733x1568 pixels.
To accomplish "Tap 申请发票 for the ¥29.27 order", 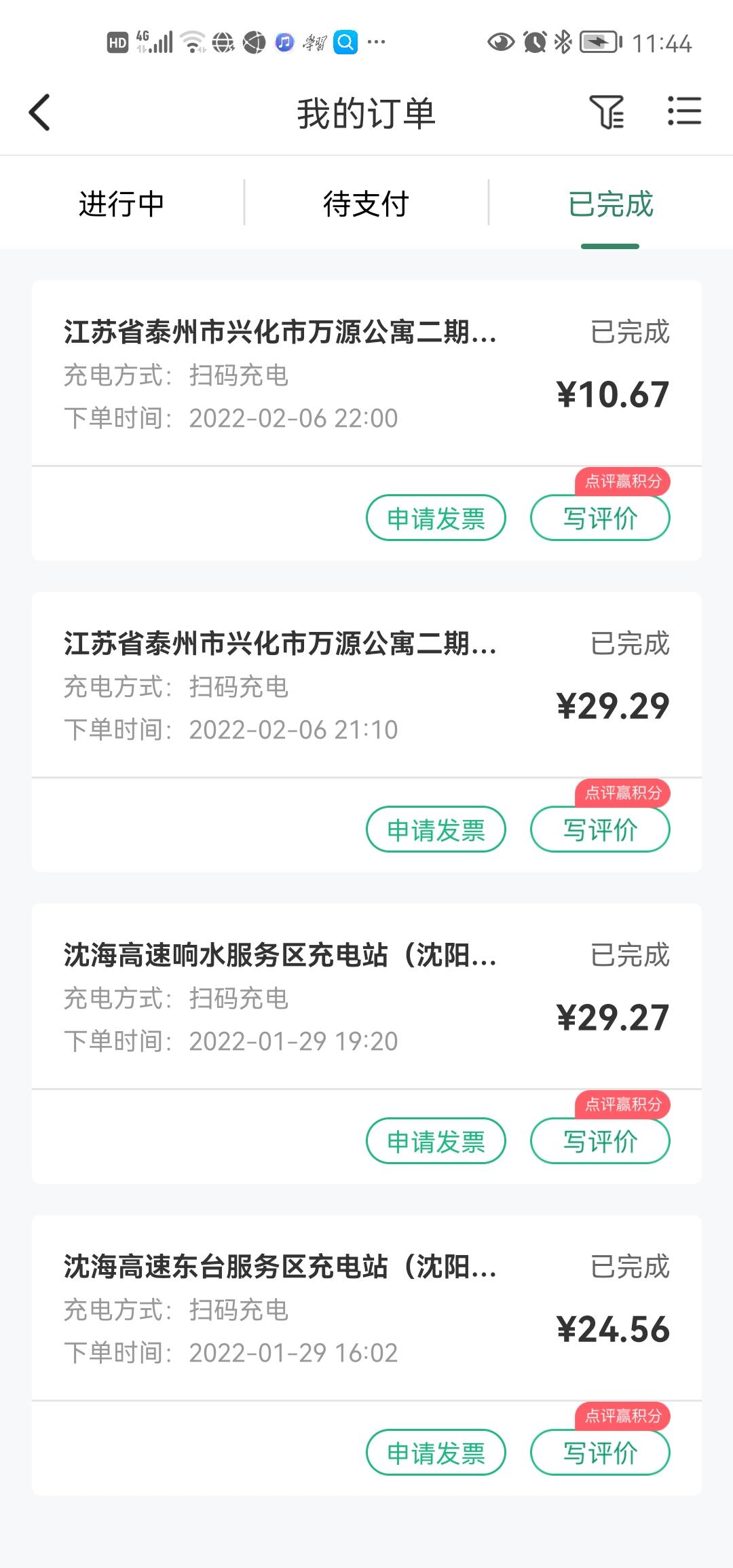I will tap(436, 1141).
